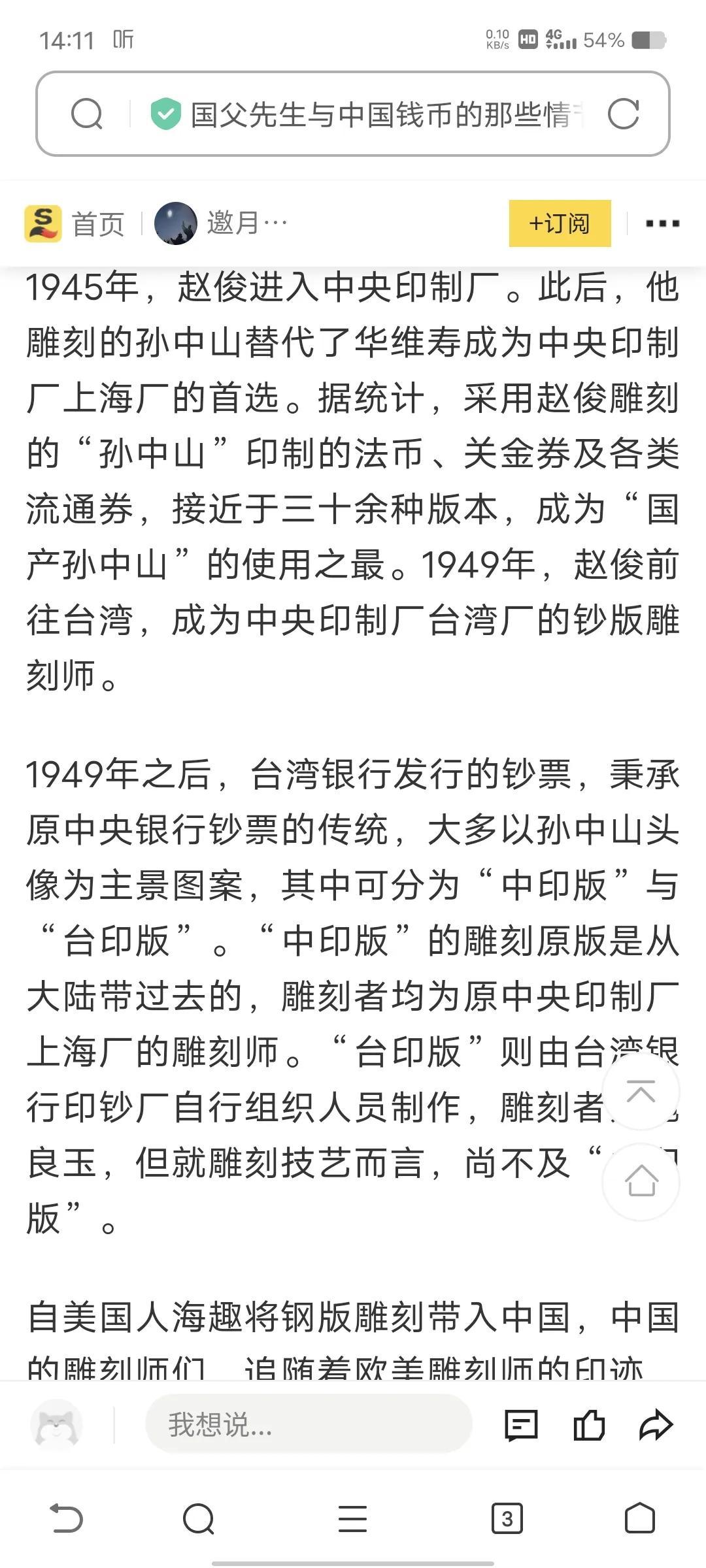Like this article with the thumbs-up
706x1568 pixels.
point(588,1425)
